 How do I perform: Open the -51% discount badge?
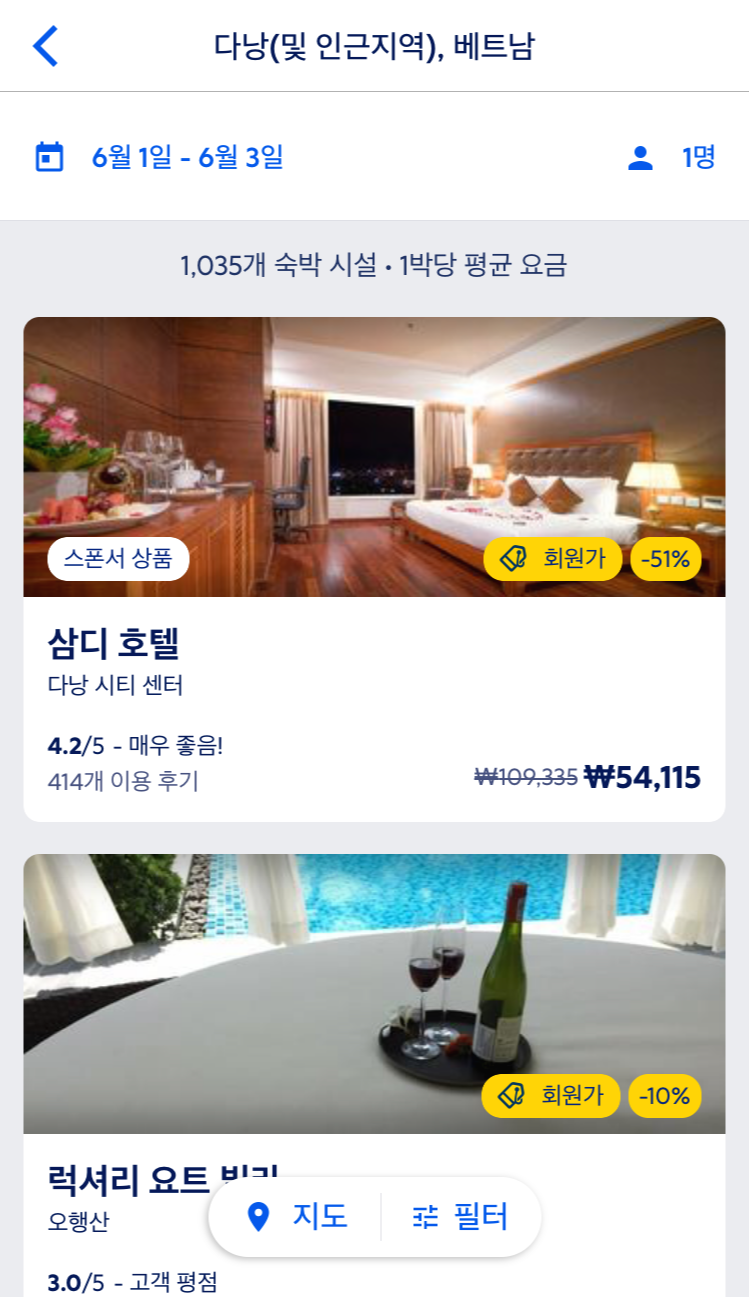(x=666, y=559)
